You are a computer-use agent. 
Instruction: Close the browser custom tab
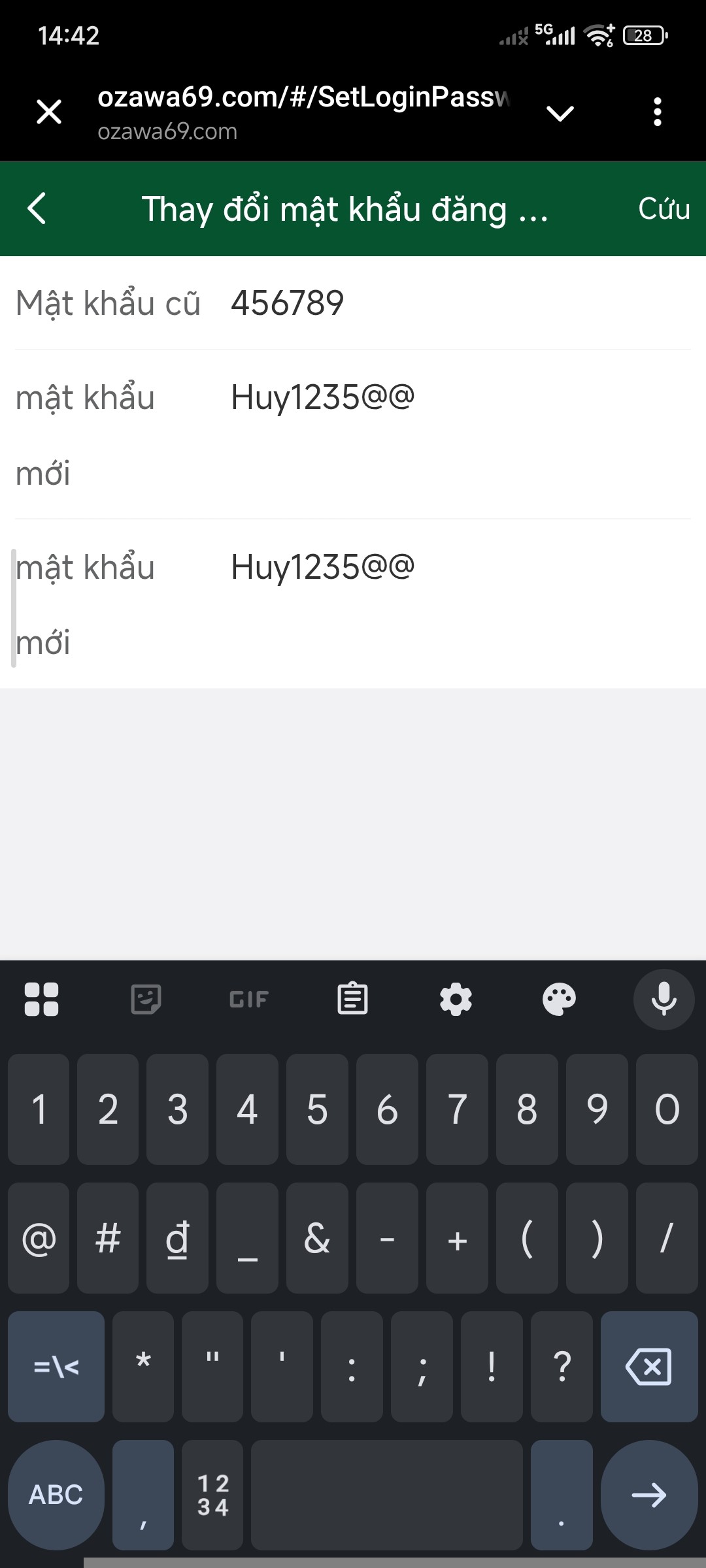pyautogui.click(x=49, y=112)
